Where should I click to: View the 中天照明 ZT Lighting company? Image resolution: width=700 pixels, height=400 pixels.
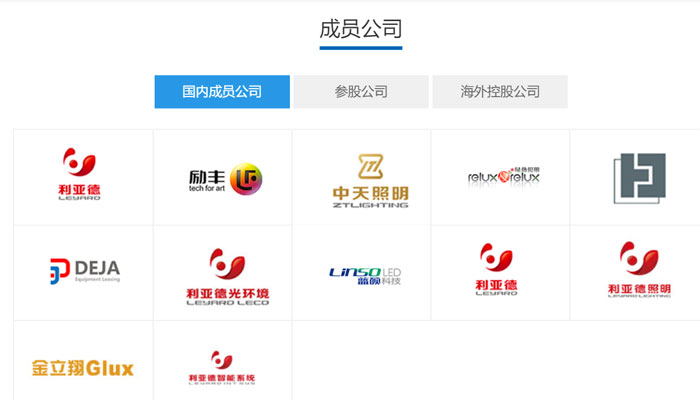[362, 178]
